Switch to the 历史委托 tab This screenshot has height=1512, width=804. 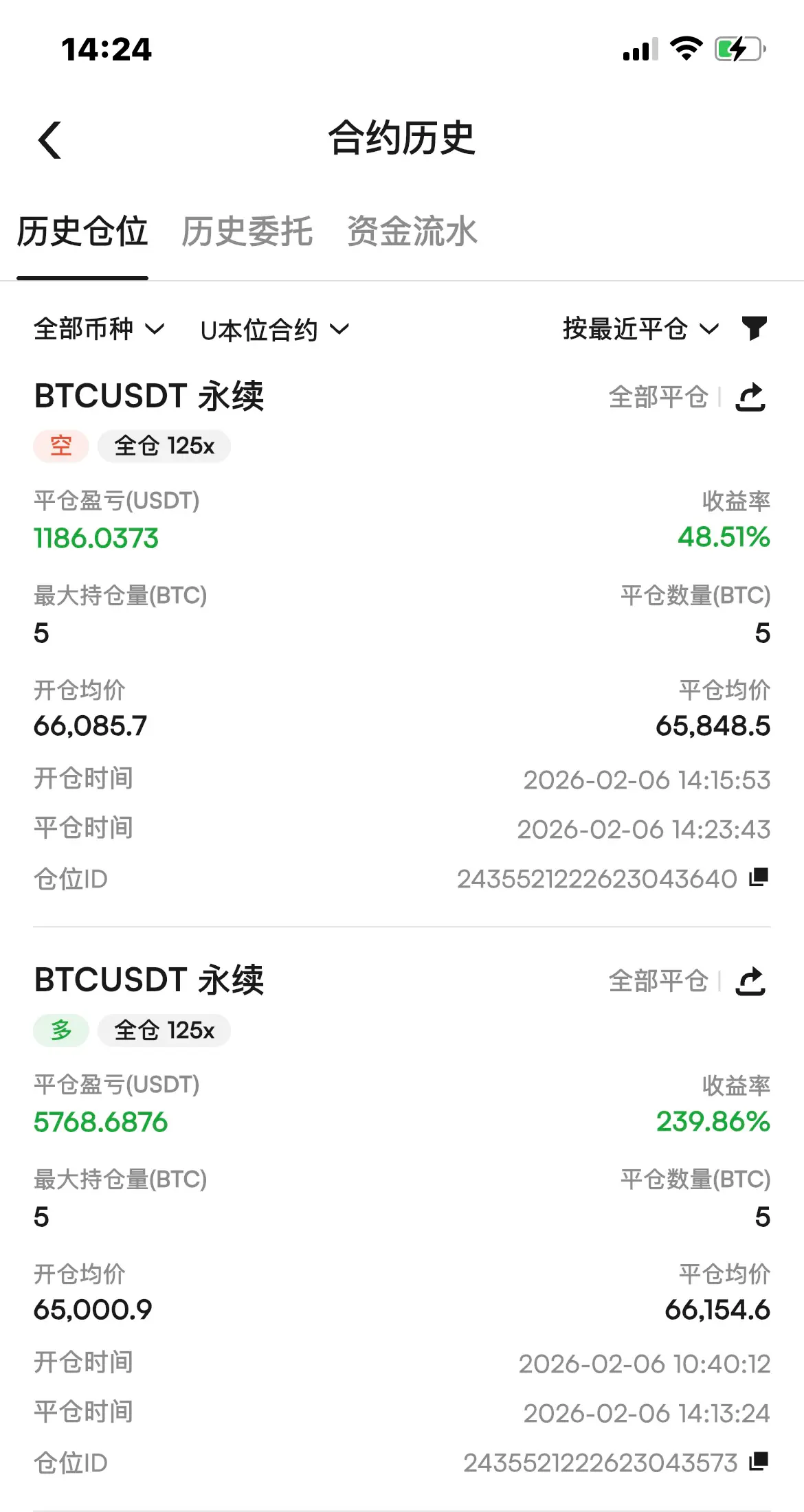(x=247, y=231)
